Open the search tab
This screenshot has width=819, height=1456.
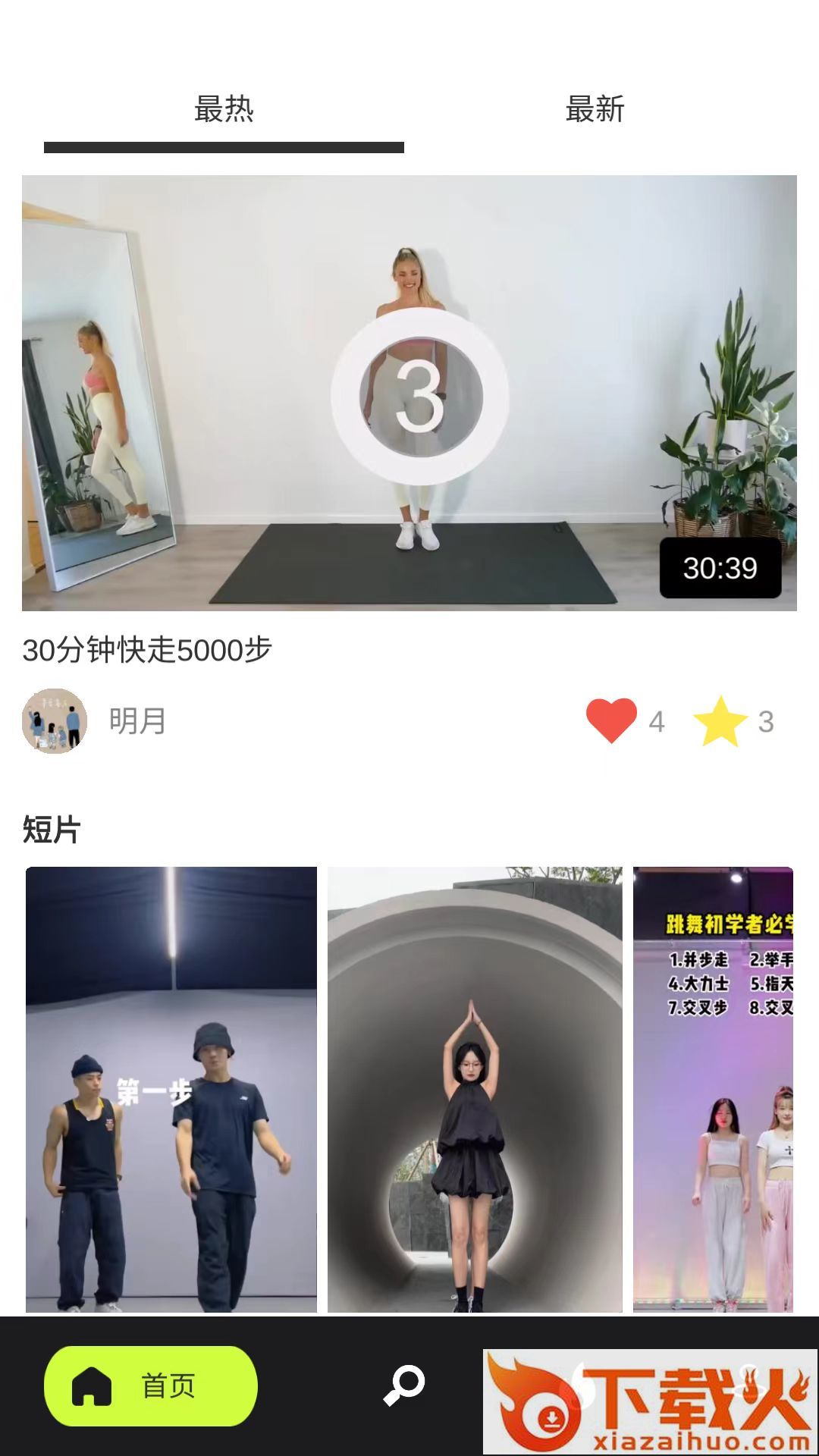click(x=404, y=1385)
